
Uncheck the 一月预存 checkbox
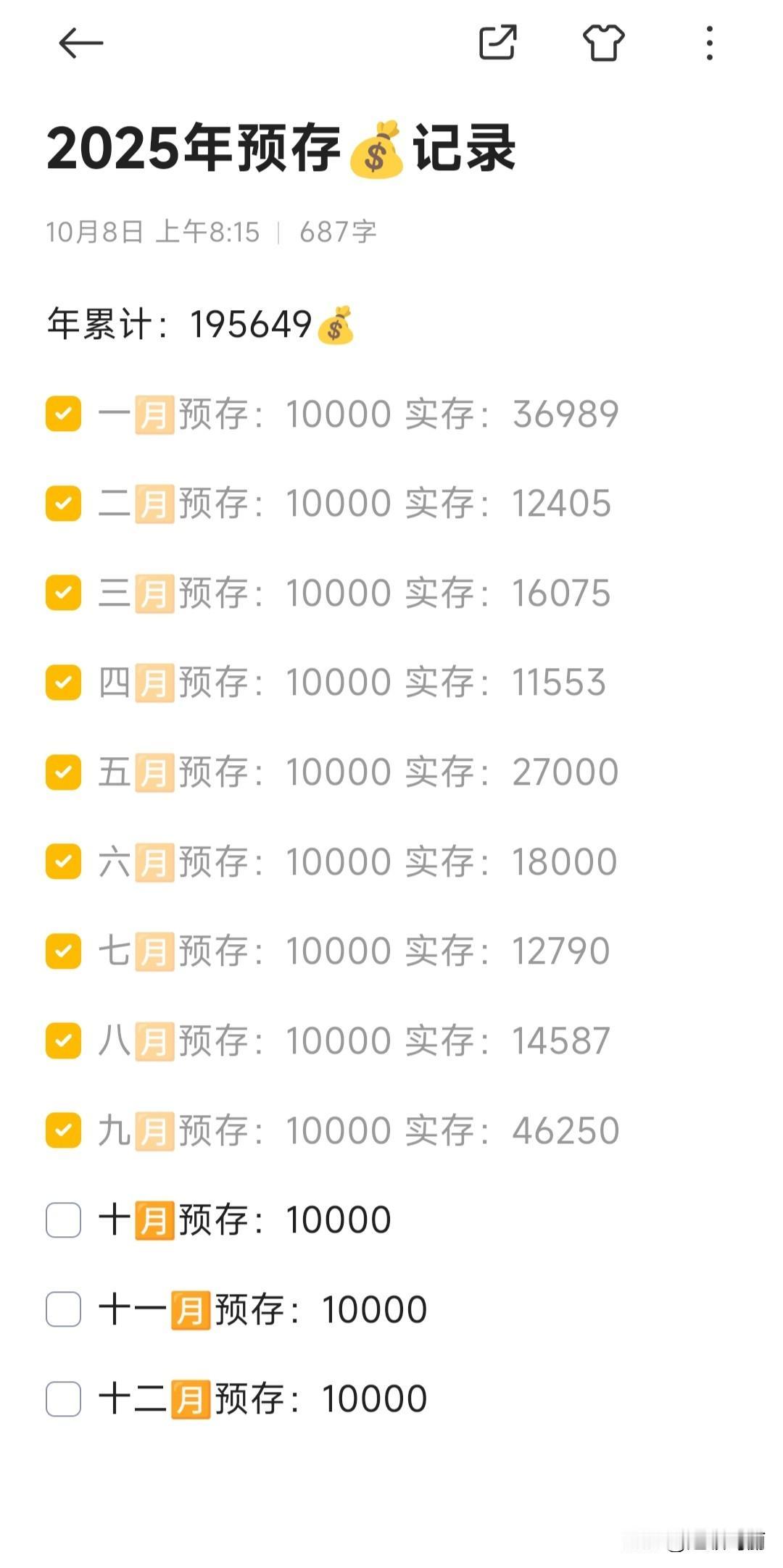coord(64,414)
